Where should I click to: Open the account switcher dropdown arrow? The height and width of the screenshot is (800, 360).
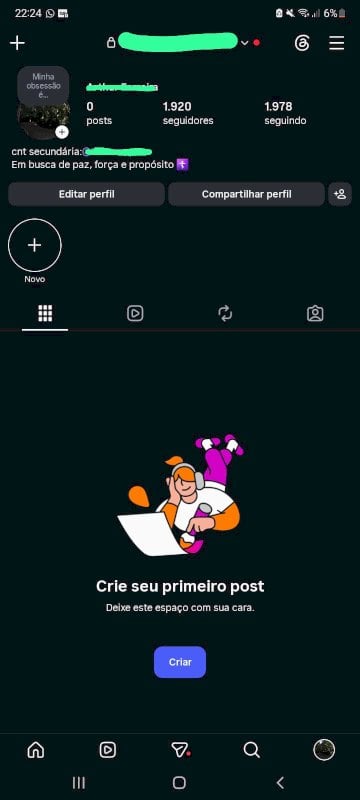click(244, 43)
